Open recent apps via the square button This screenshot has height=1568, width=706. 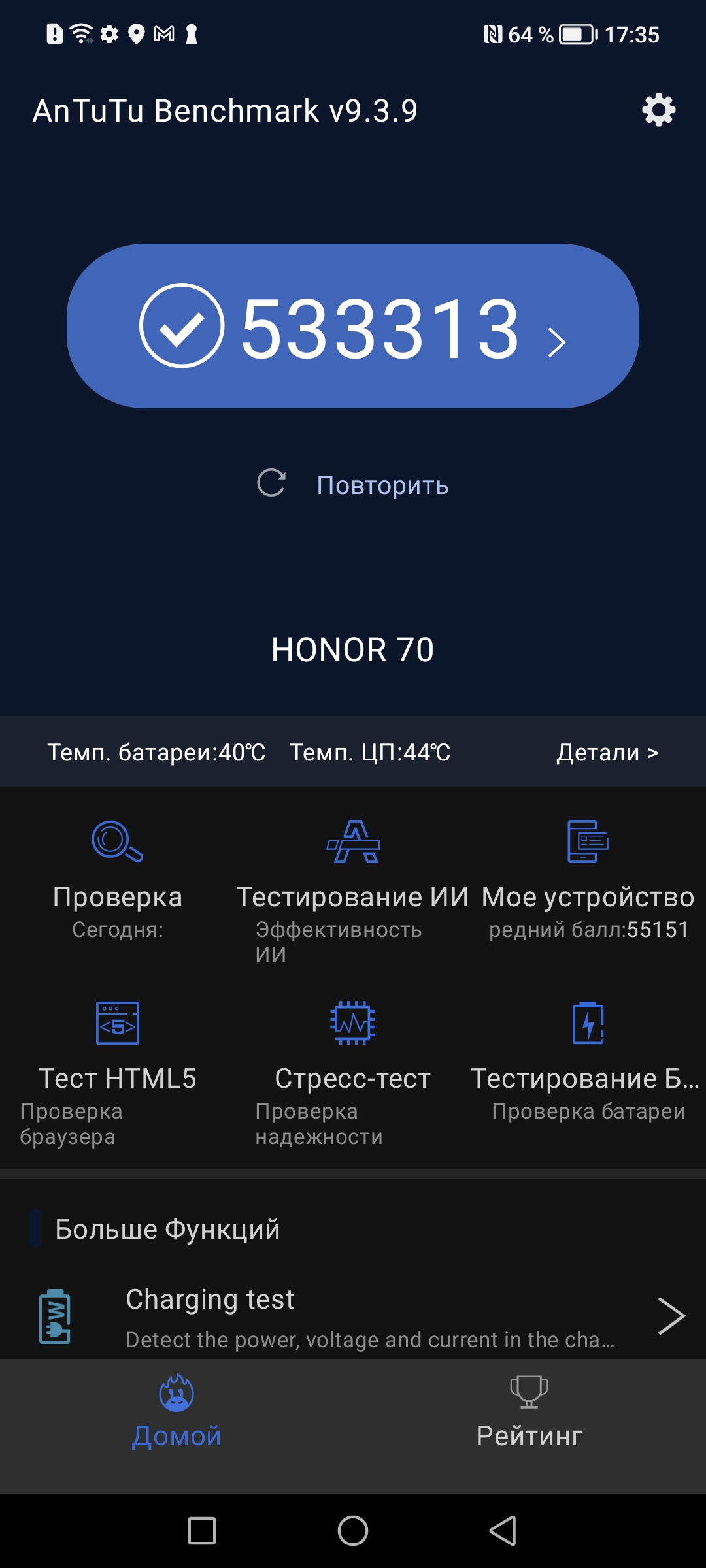pos(202,1531)
